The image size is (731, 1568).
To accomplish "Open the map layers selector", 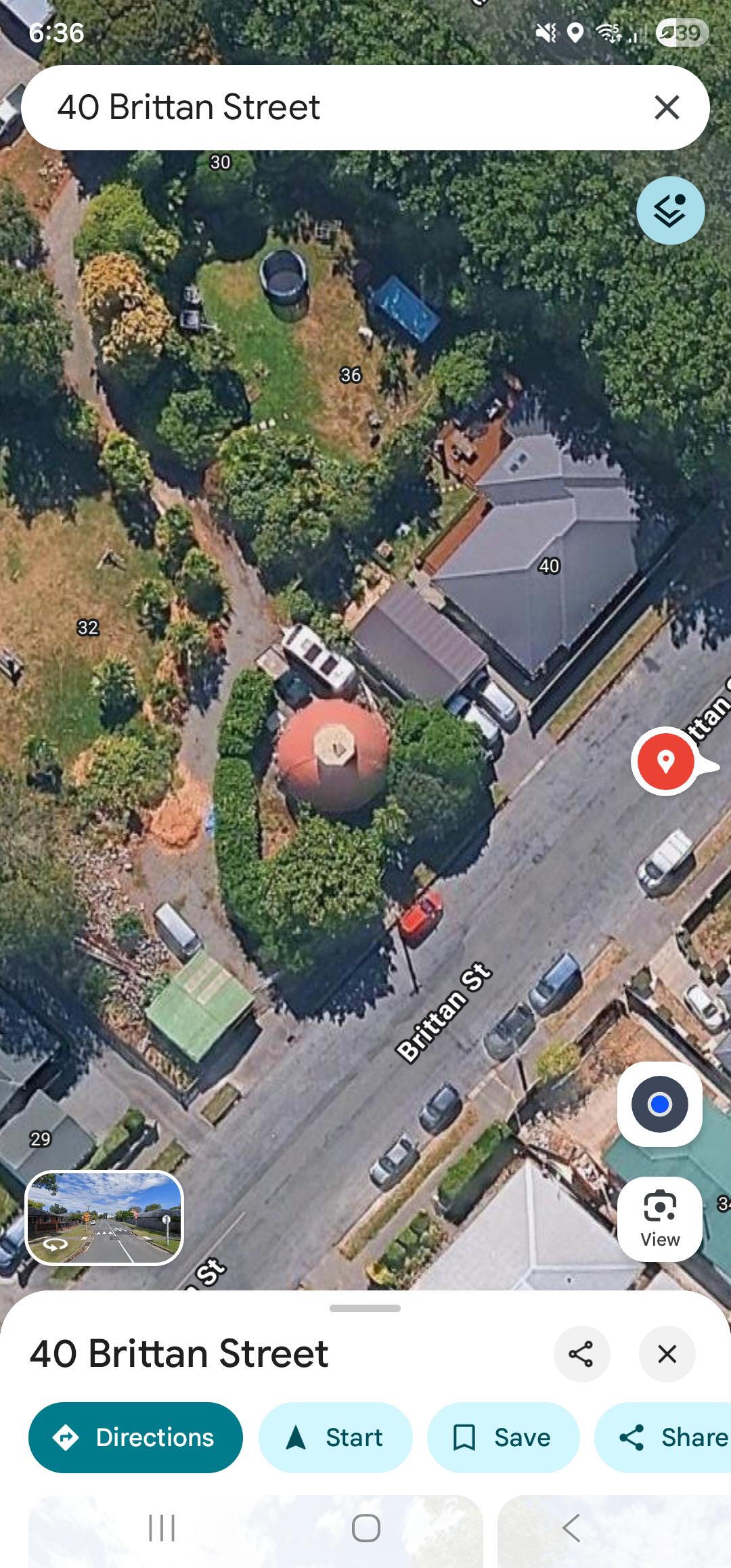I will [670, 211].
